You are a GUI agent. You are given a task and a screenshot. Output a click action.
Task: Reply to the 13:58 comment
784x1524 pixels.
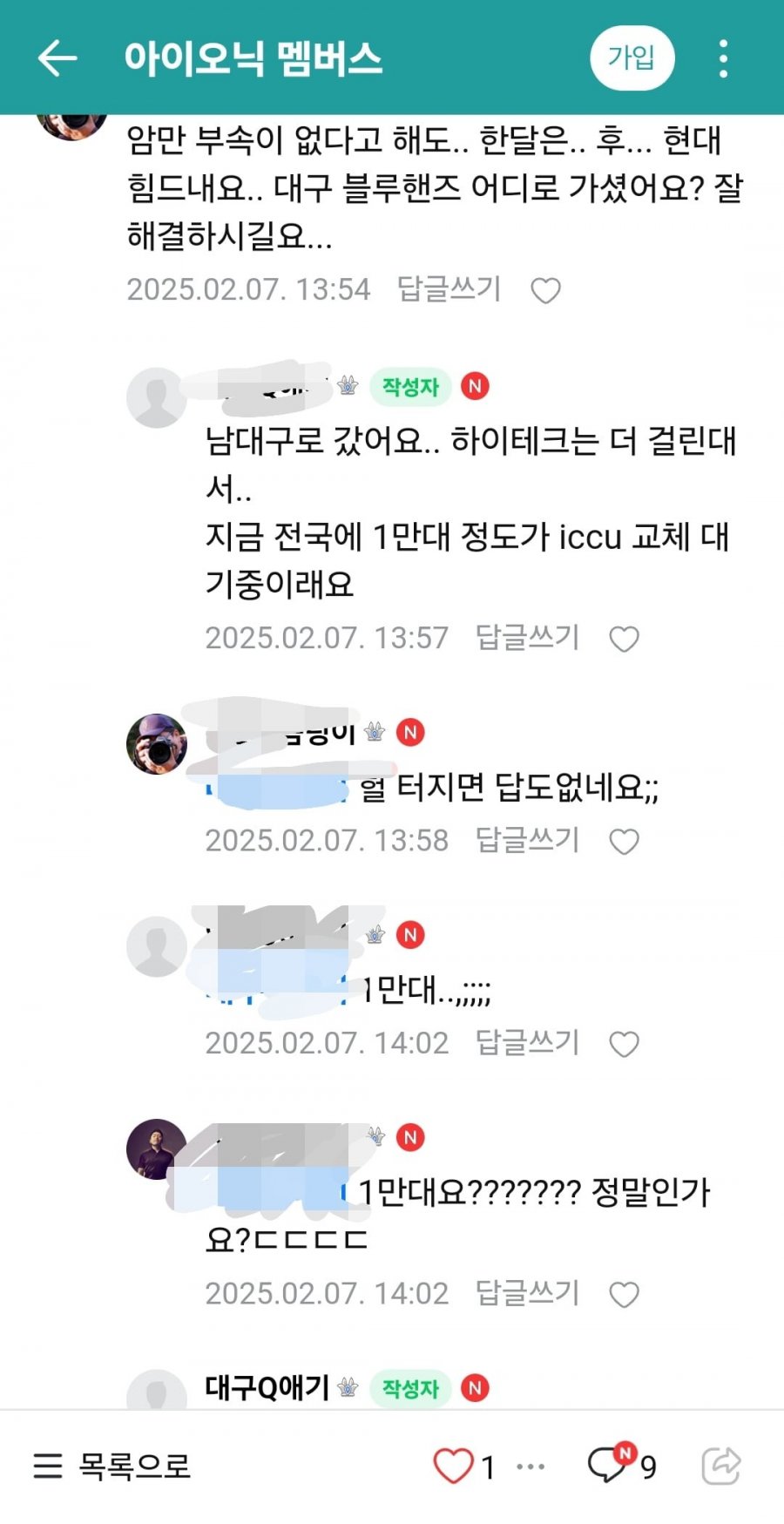tap(527, 840)
